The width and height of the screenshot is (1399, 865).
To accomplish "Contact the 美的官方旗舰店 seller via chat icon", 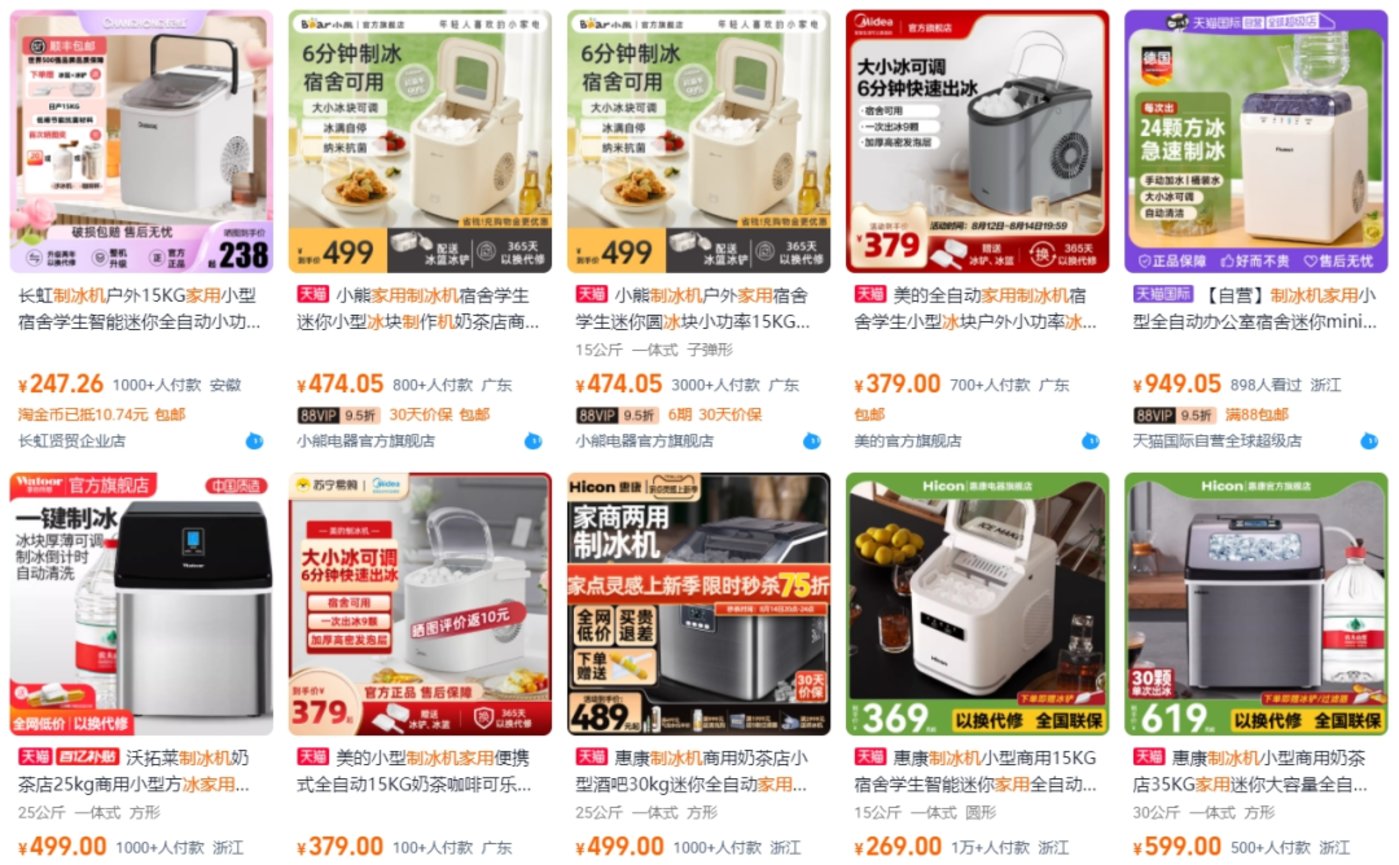I will coord(1090,441).
